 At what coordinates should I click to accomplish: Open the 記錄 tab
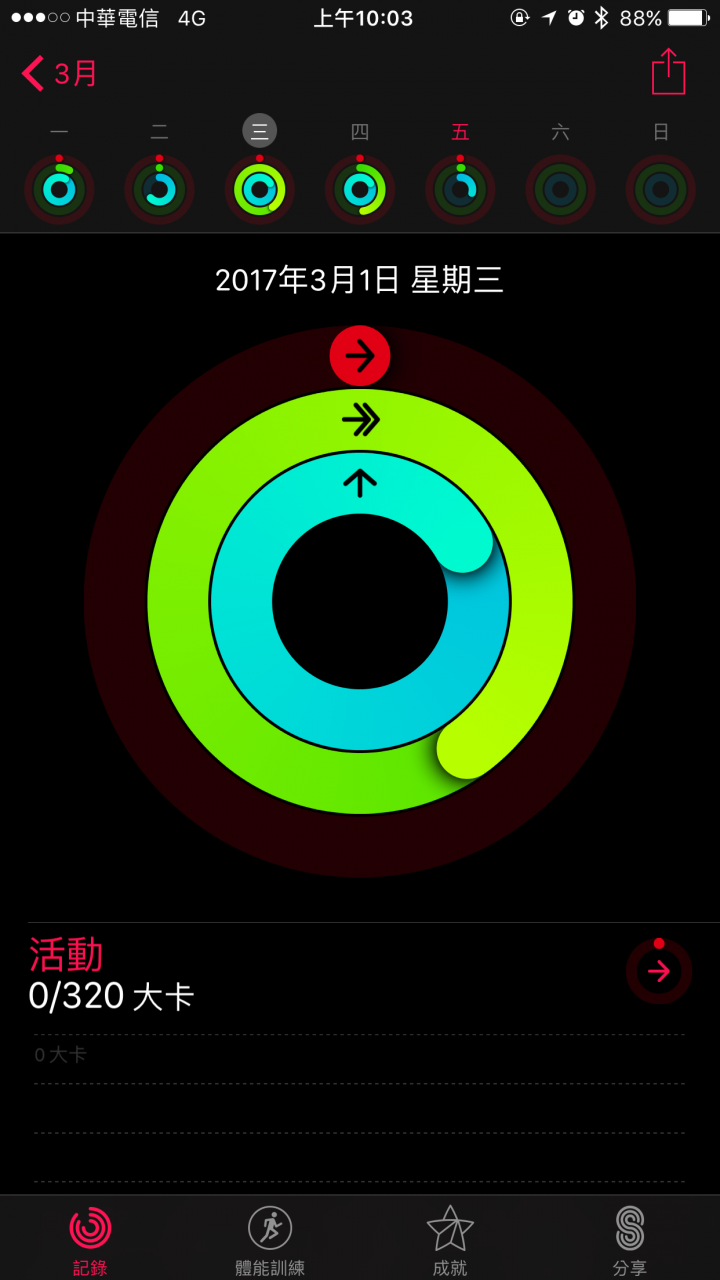tap(90, 1238)
